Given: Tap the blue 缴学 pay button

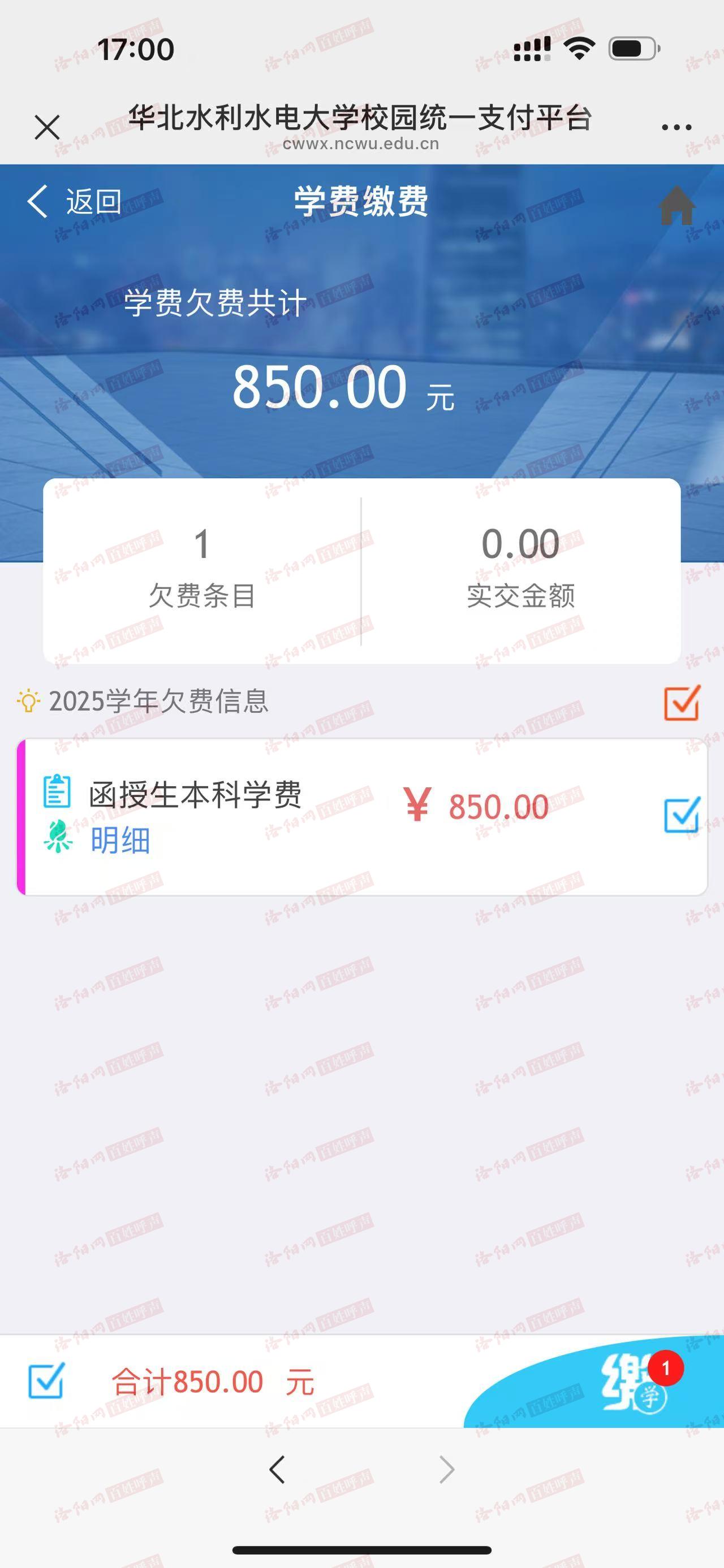Looking at the screenshot, I should coord(594,1381).
